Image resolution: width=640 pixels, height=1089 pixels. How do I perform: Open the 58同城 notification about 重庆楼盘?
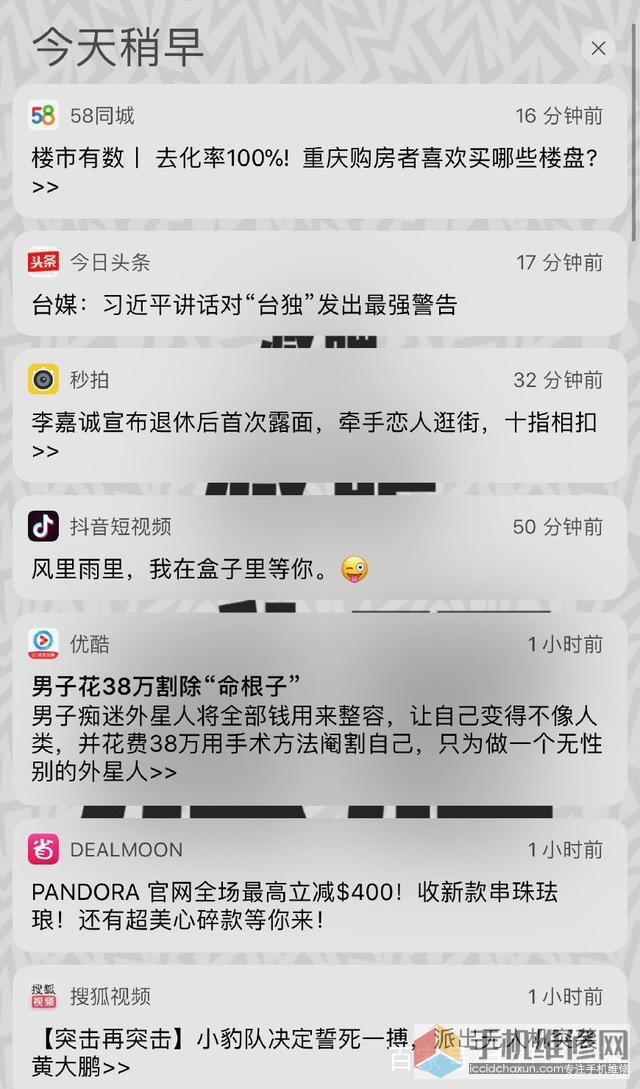(320, 151)
